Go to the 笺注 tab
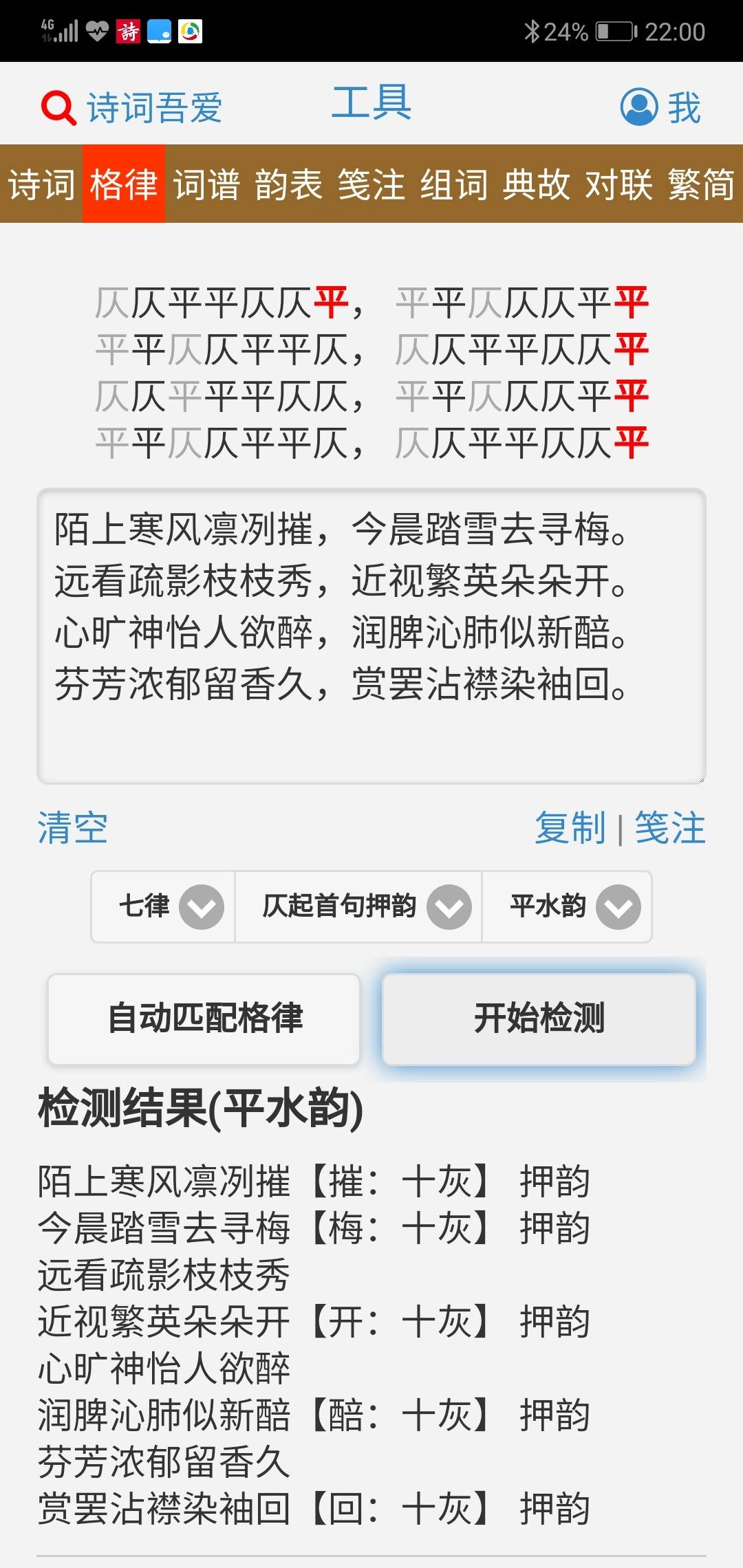 click(371, 184)
